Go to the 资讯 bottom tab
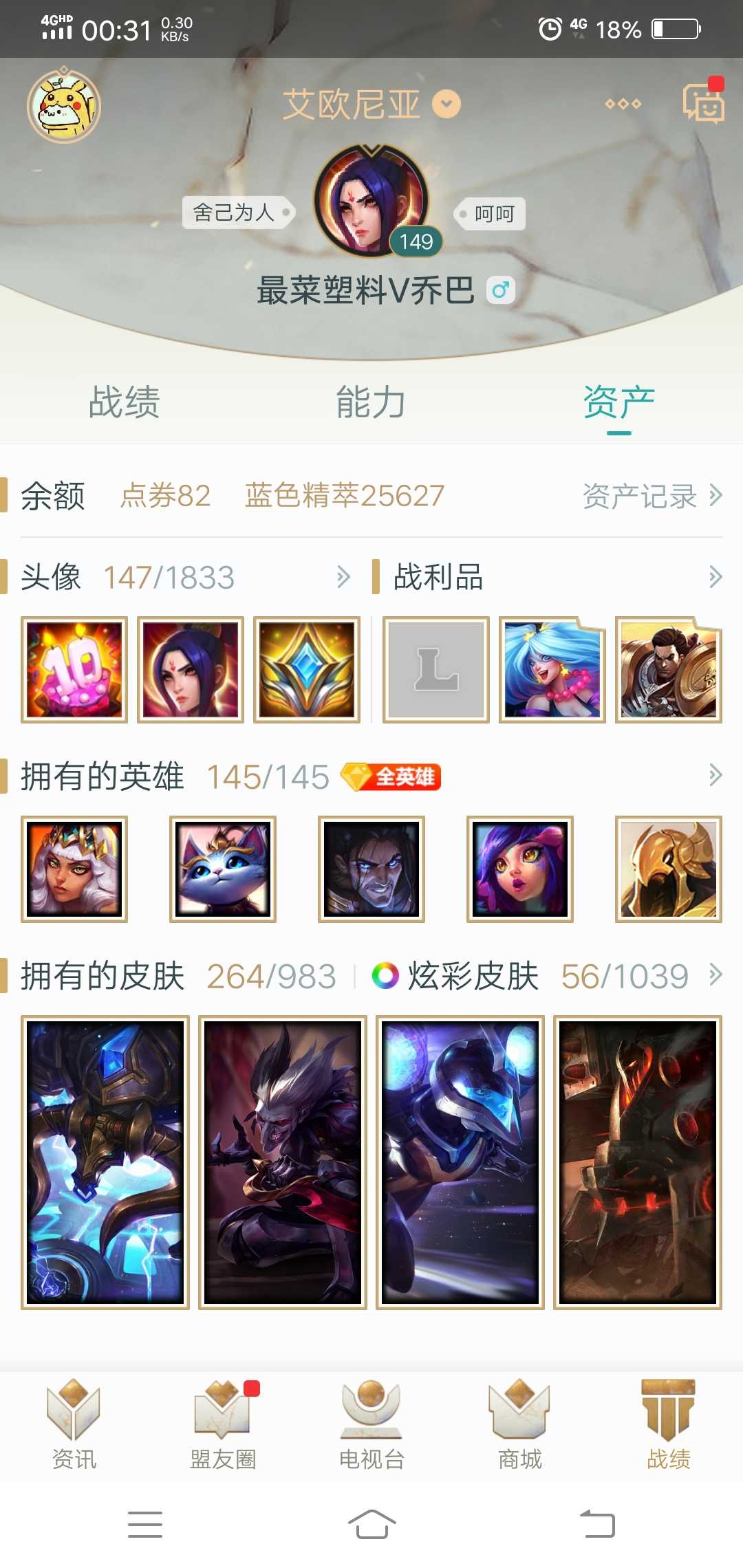743x1568 pixels. 74,1424
